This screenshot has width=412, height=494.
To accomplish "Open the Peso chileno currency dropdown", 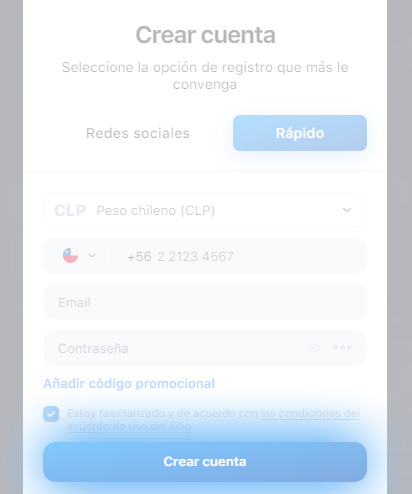I will coord(205,210).
